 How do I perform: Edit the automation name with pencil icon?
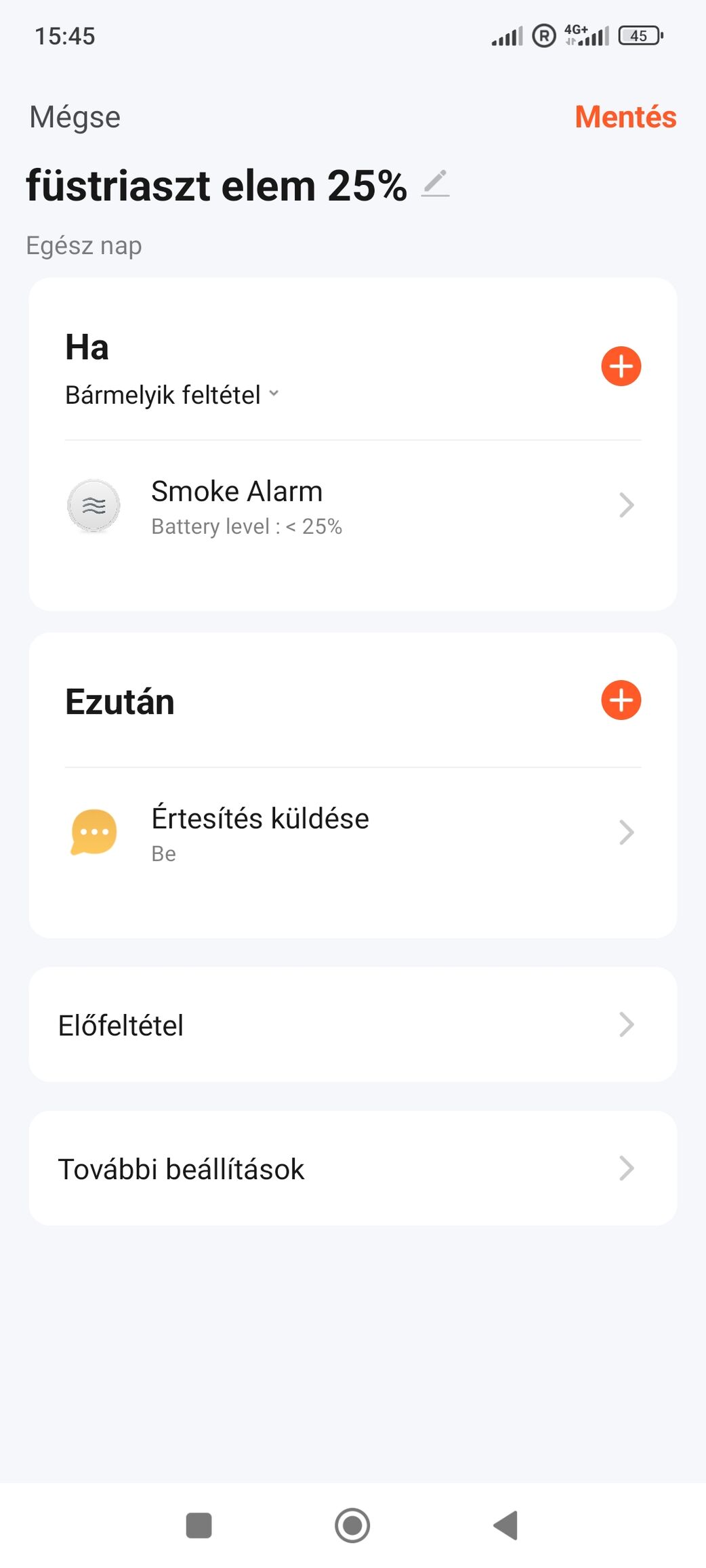435,184
